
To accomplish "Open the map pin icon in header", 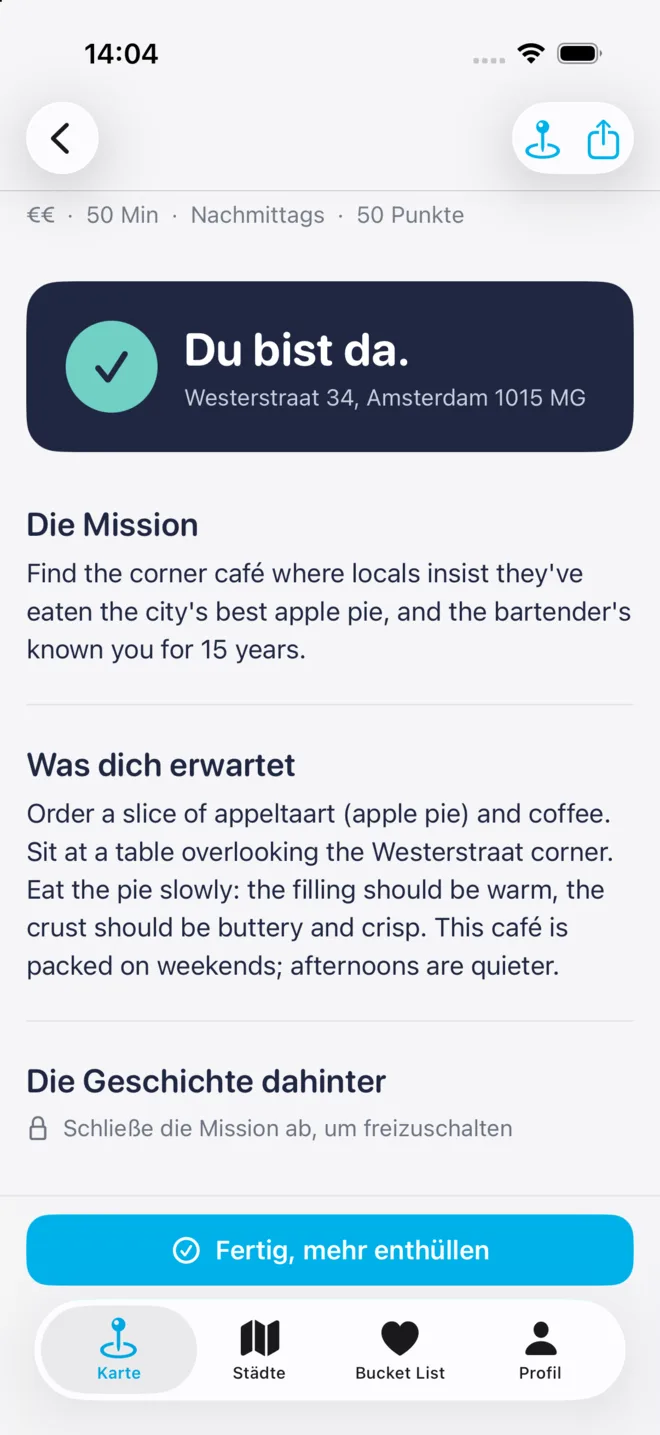I will [543, 139].
